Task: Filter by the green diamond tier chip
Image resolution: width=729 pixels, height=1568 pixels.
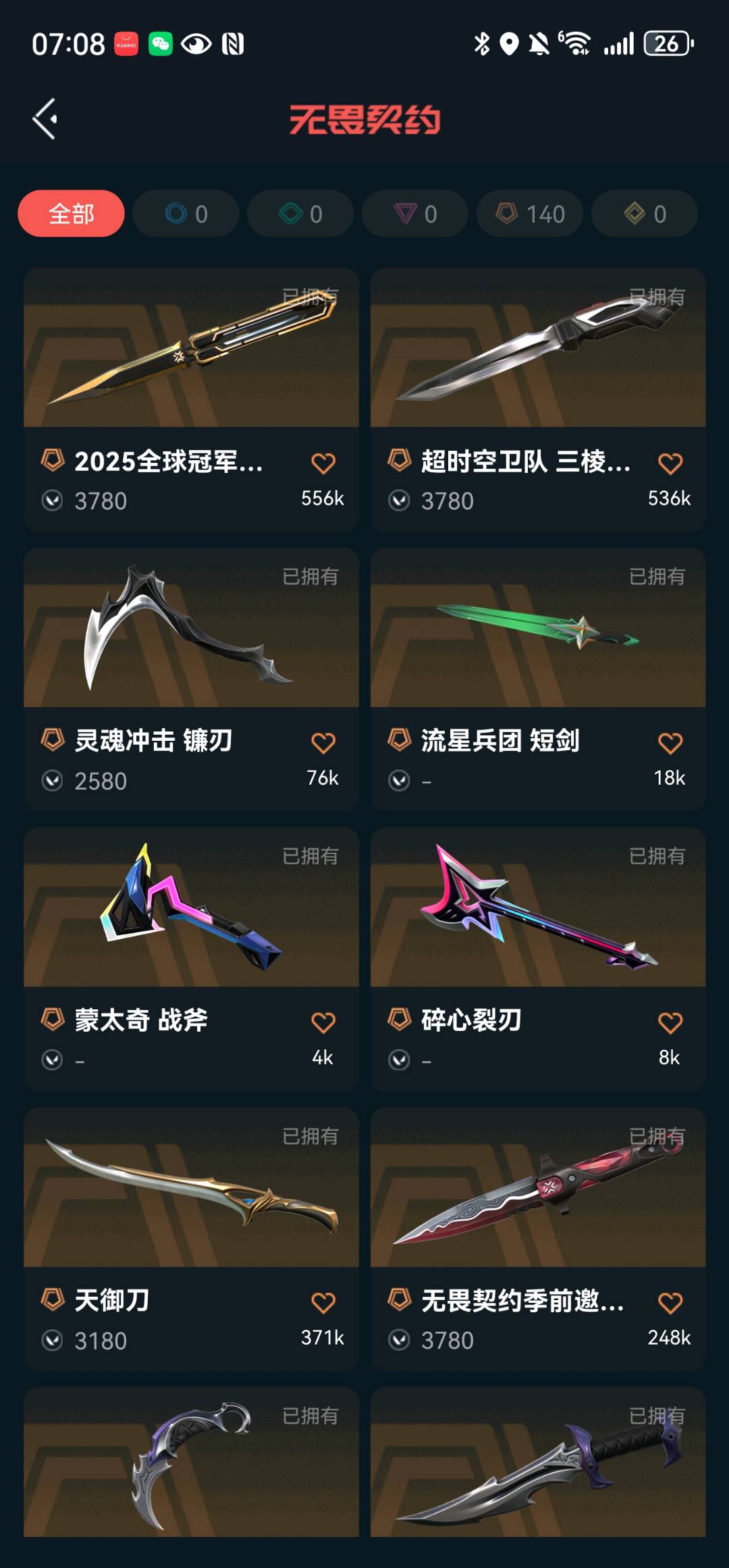Action: (300, 214)
